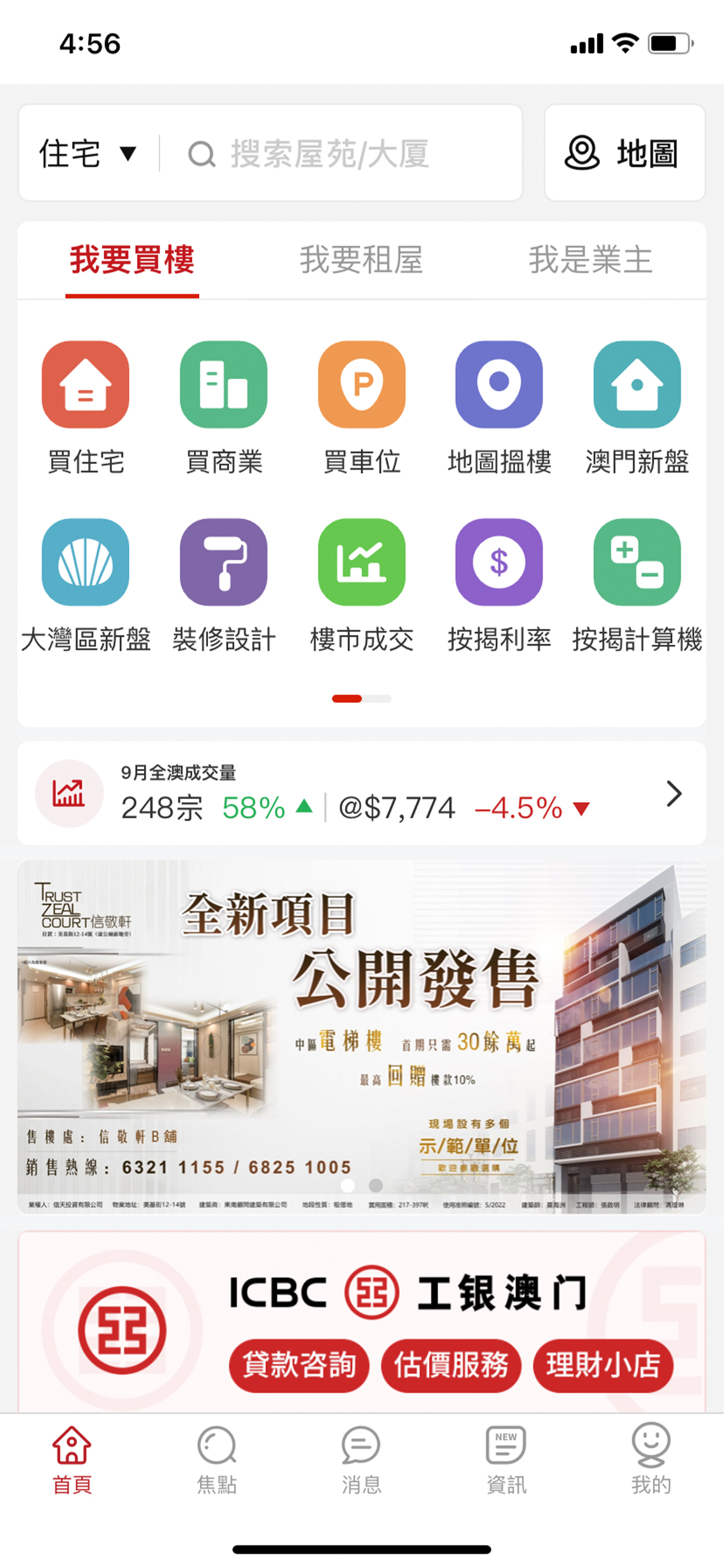This screenshot has width=724, height=1568.
Task: Launch the 按揭計算機 mortgage calculator
Action: click(637, 563)
